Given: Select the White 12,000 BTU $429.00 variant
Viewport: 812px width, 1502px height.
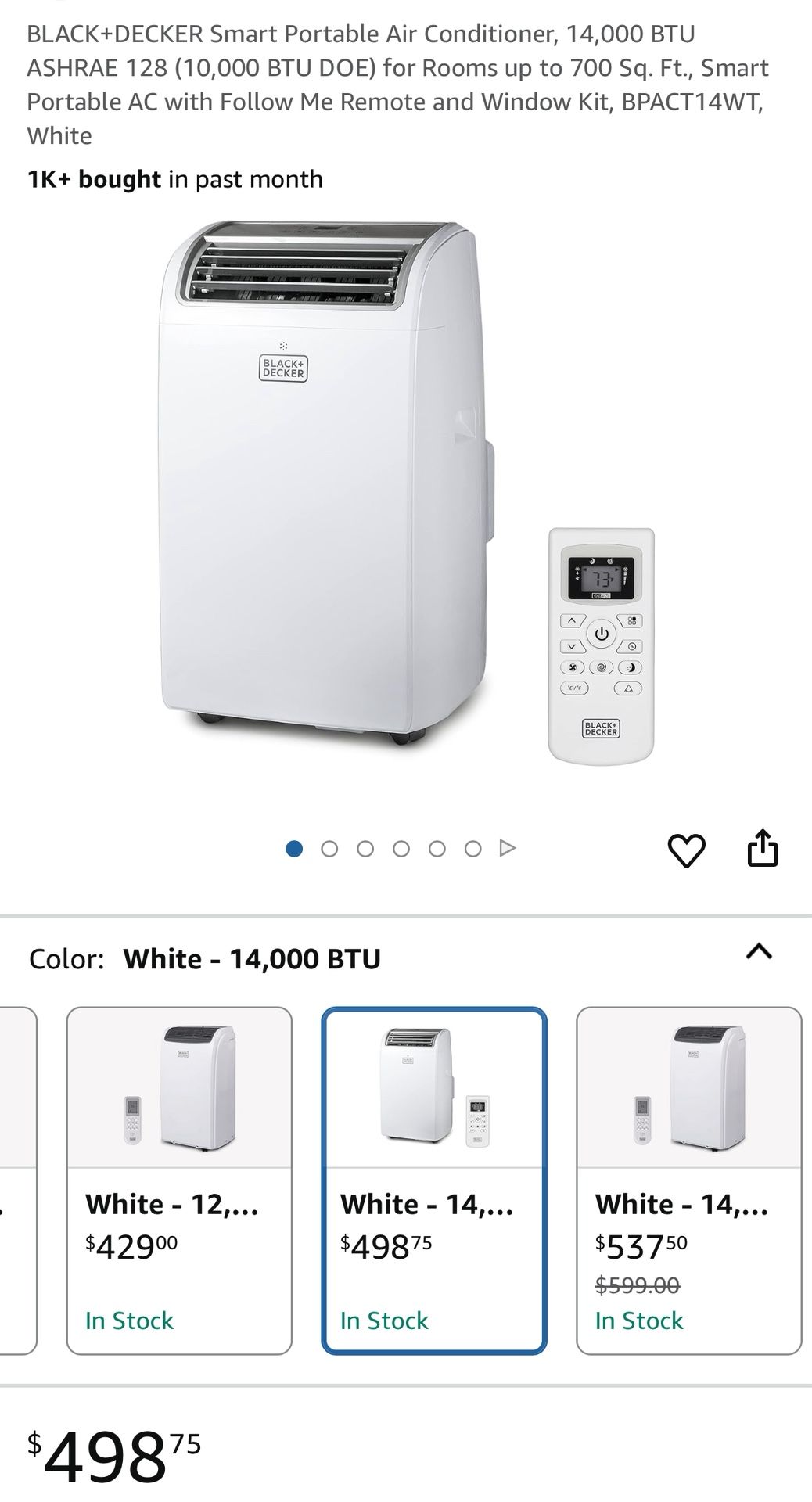Looking at the screenshot, I should pyautogui.click(x=179, y=1180).
